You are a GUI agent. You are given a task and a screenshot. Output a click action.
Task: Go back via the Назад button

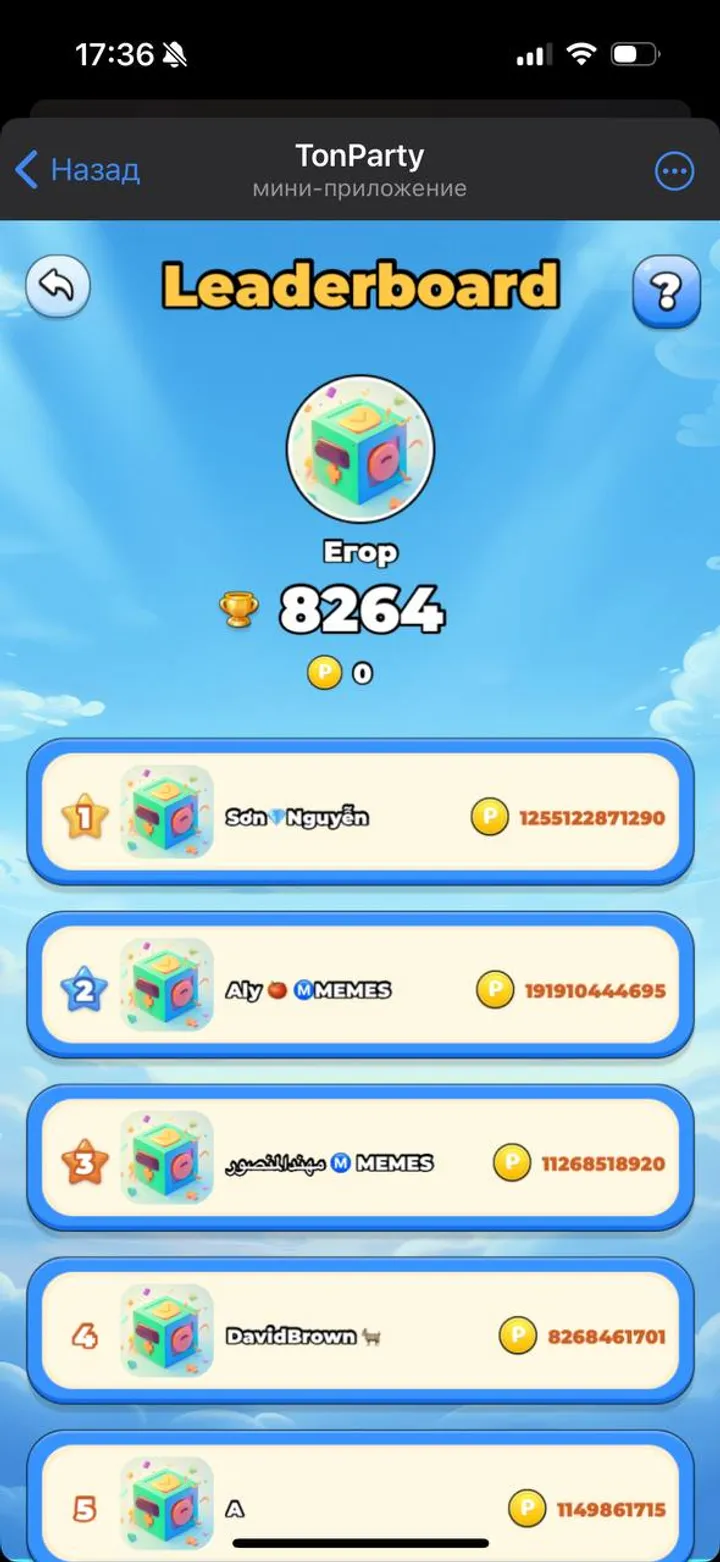point(78,170)
